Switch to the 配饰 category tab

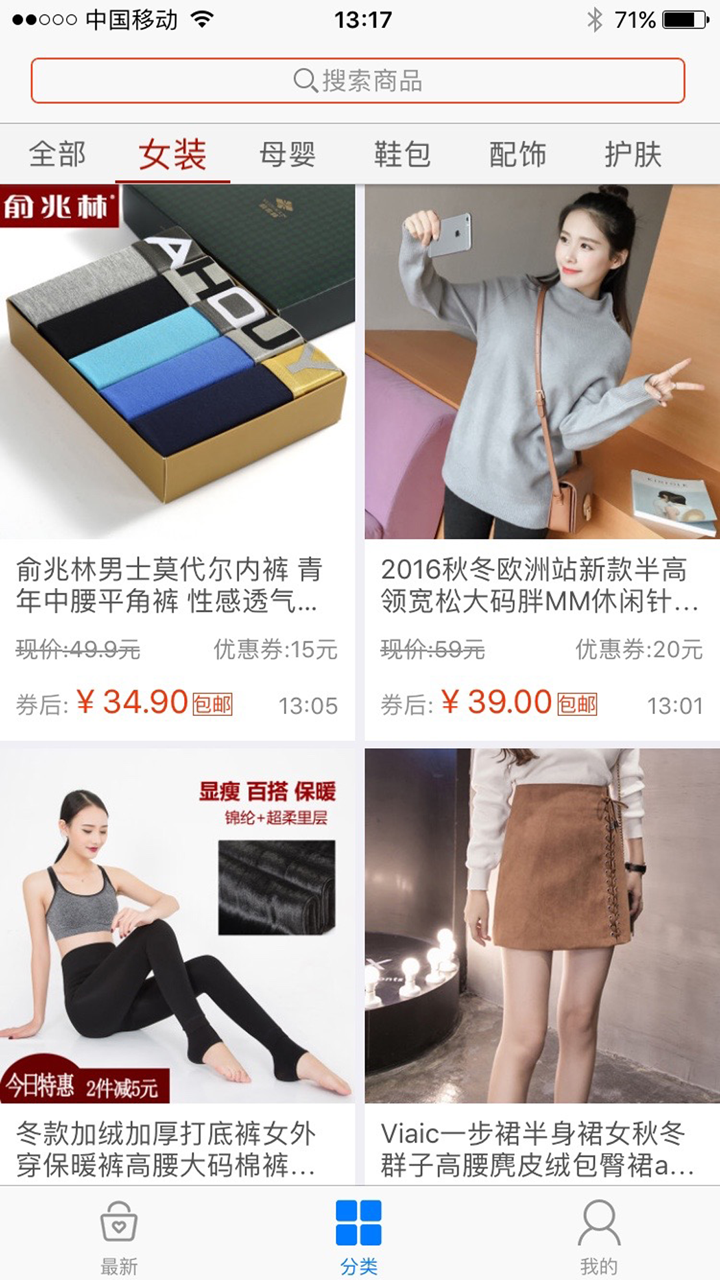[516, 155]
